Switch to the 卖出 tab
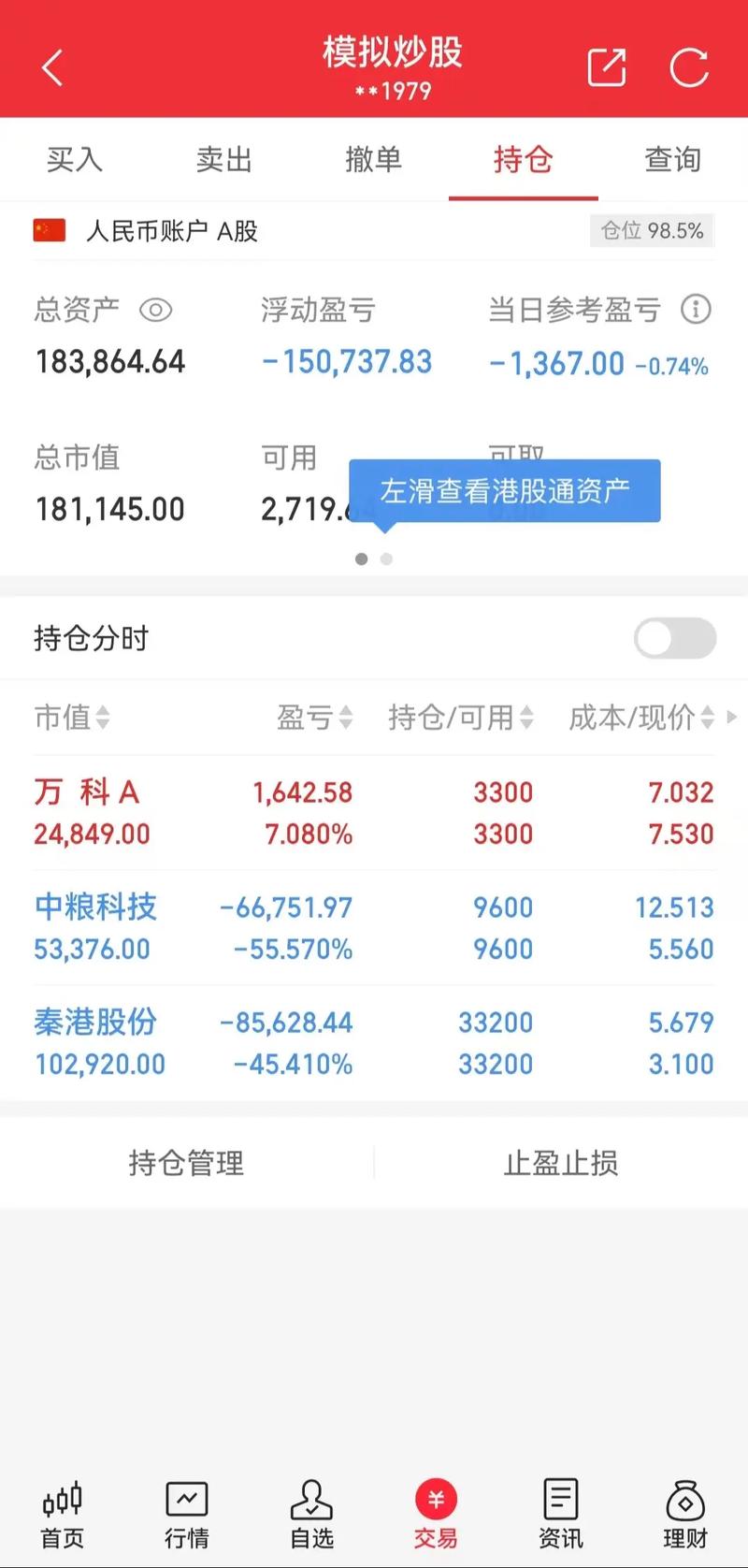 (224, 160)
